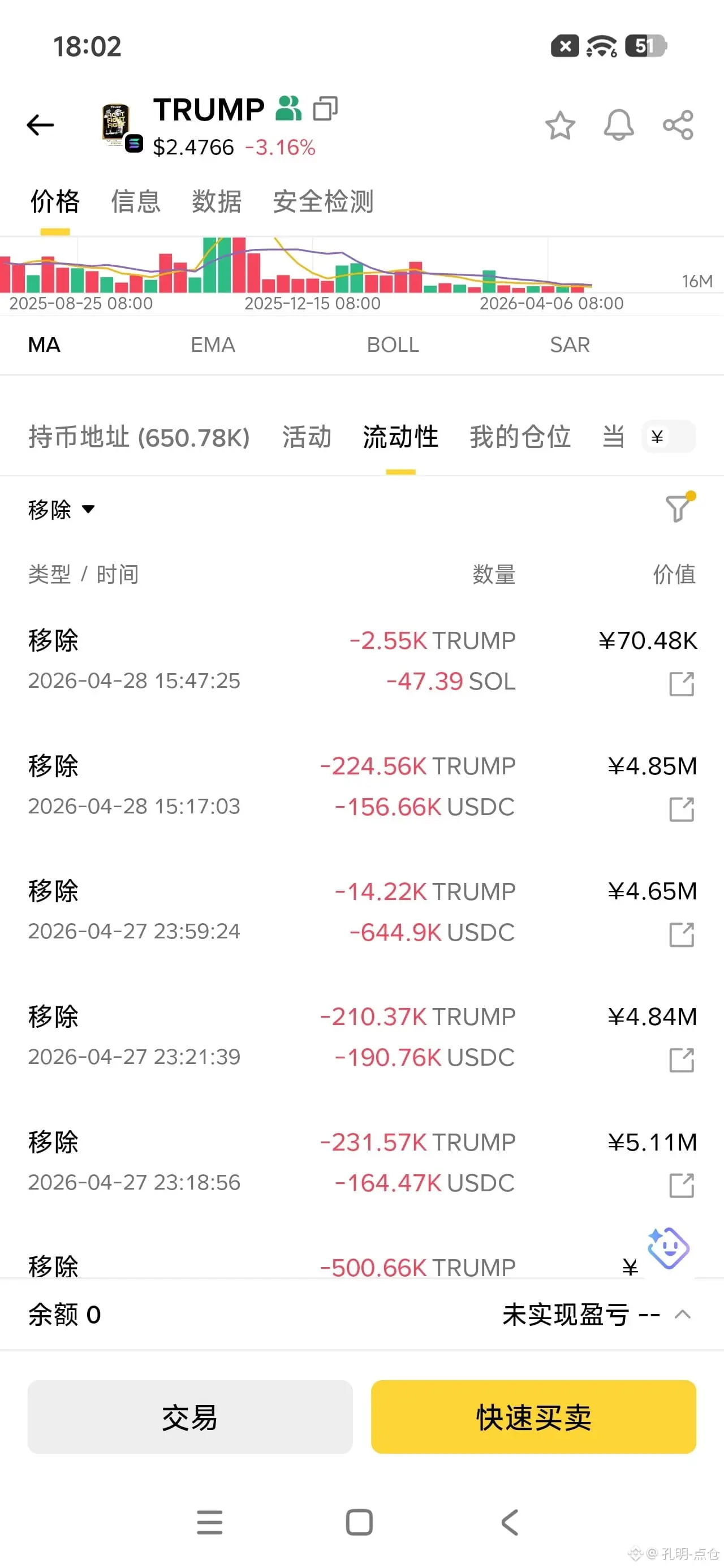Viewport: 724px width, 1568px height.
Task: Expand the 移除 type dropdown
Action: coord(61,510)
